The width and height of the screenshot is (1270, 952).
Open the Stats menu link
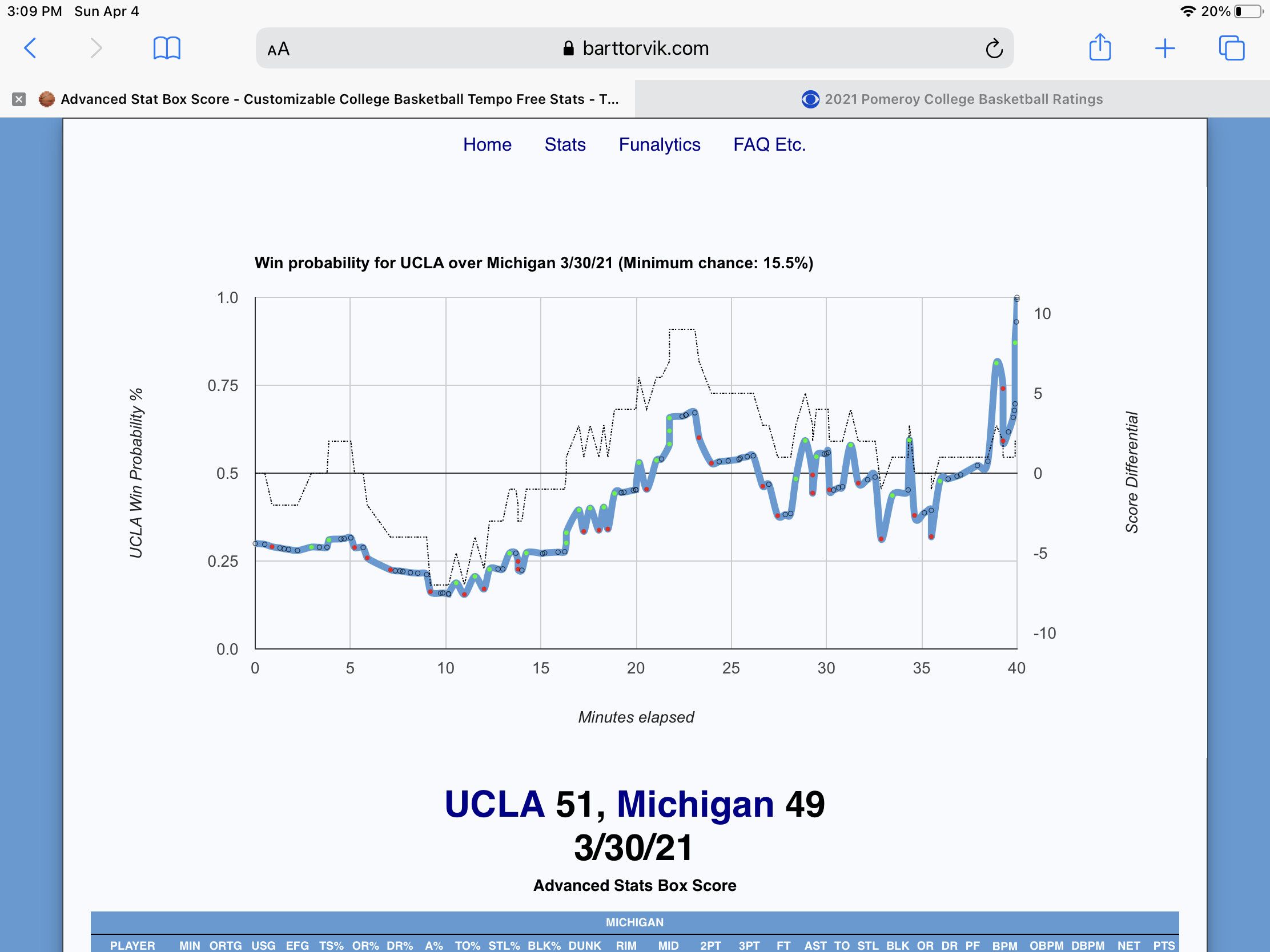pos(564,144)
